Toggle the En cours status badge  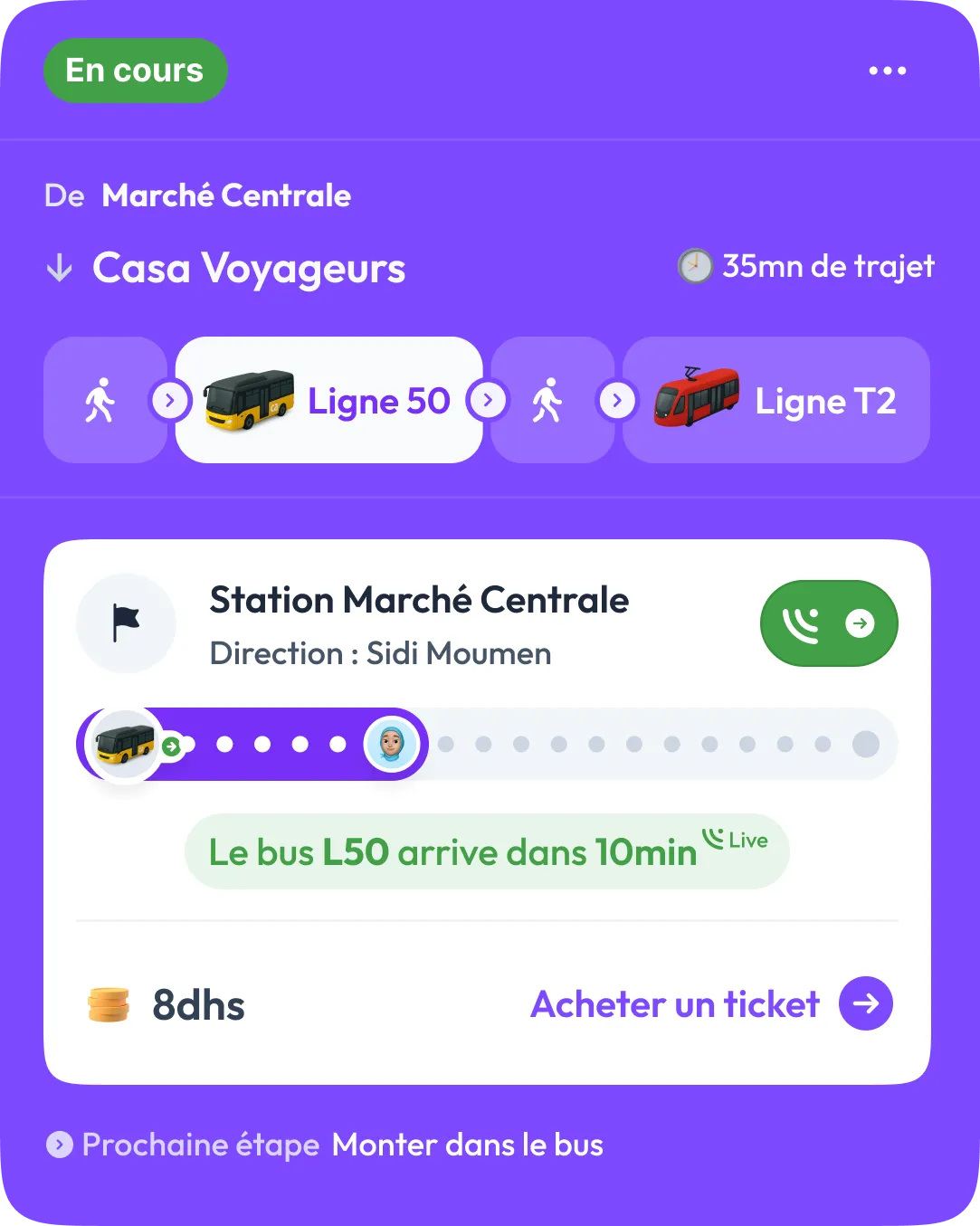[136, 70]
